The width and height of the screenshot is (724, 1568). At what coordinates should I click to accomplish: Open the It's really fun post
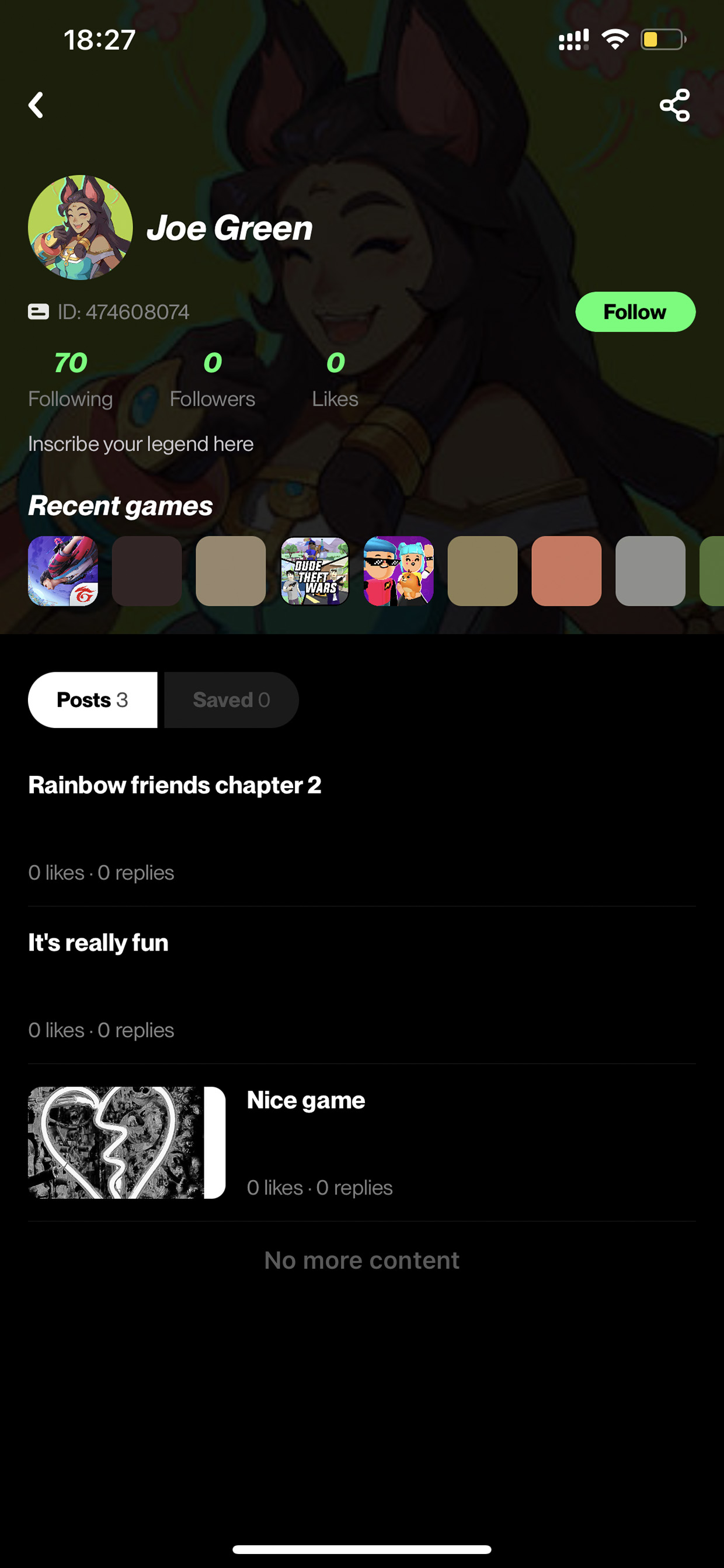pos(362,986)
